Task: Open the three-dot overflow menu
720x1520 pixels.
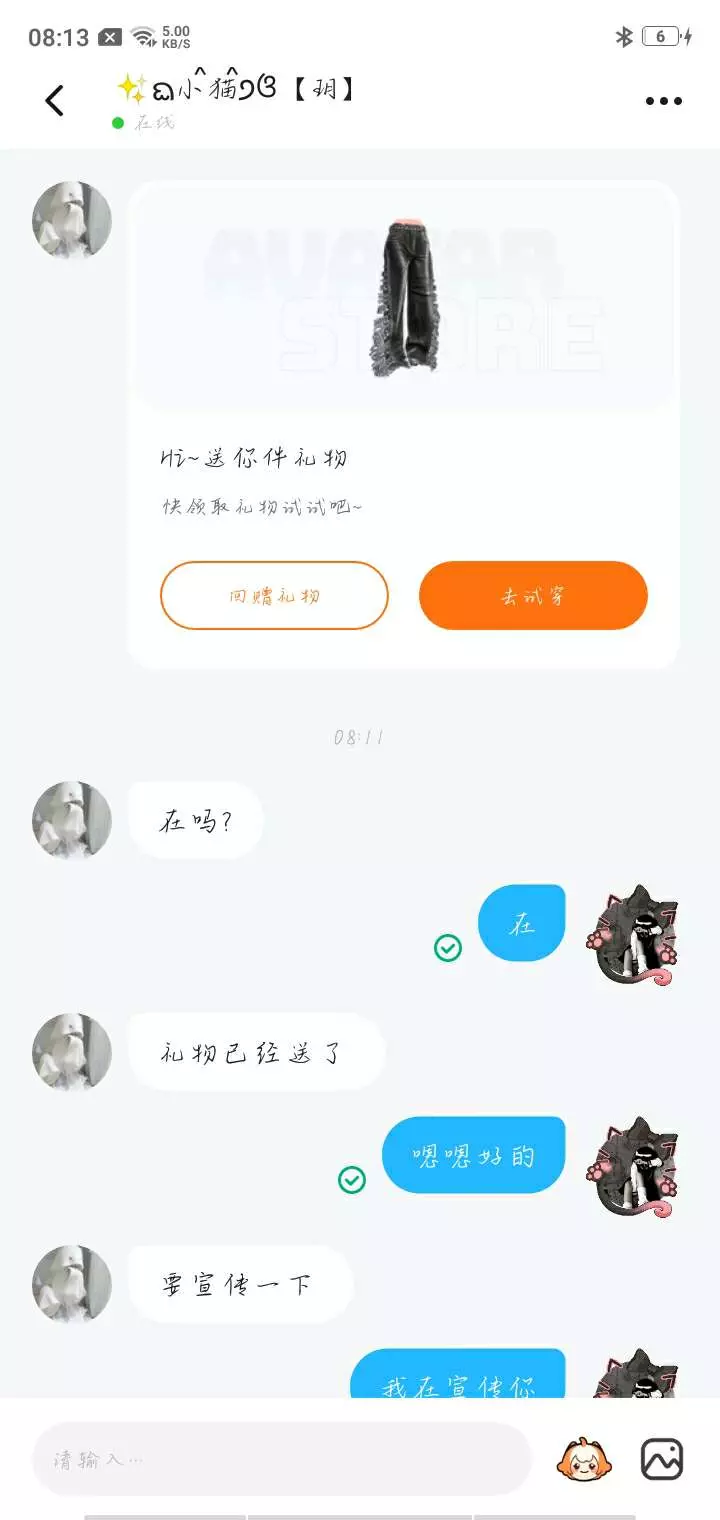Action: pyautogui.click(x=663, y=101)
